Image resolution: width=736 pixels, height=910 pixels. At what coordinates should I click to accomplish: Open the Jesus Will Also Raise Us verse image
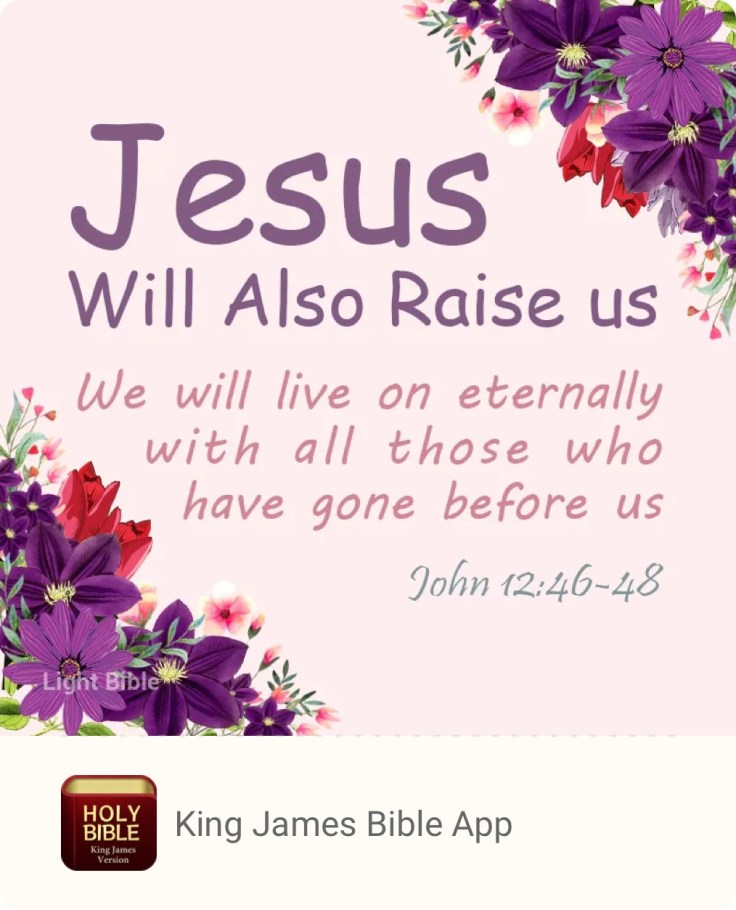[x=368, y=367]
